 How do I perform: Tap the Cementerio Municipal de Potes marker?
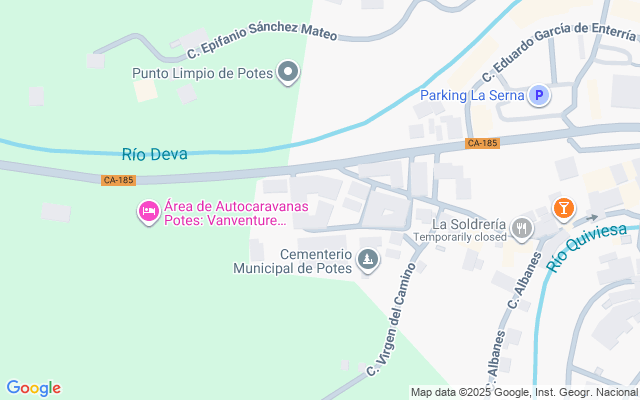click(369, 261)
